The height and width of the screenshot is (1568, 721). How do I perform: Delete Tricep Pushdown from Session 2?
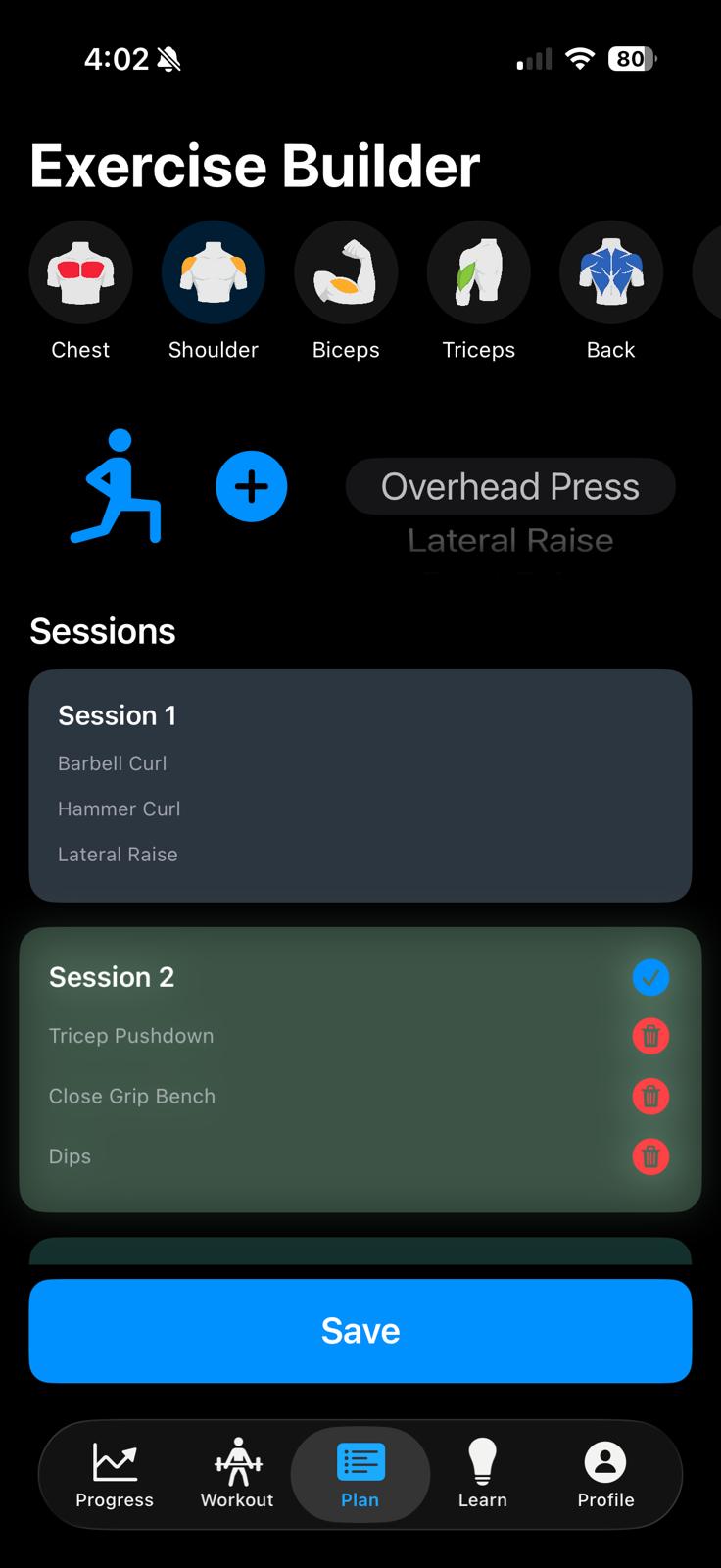(650, 1036)
